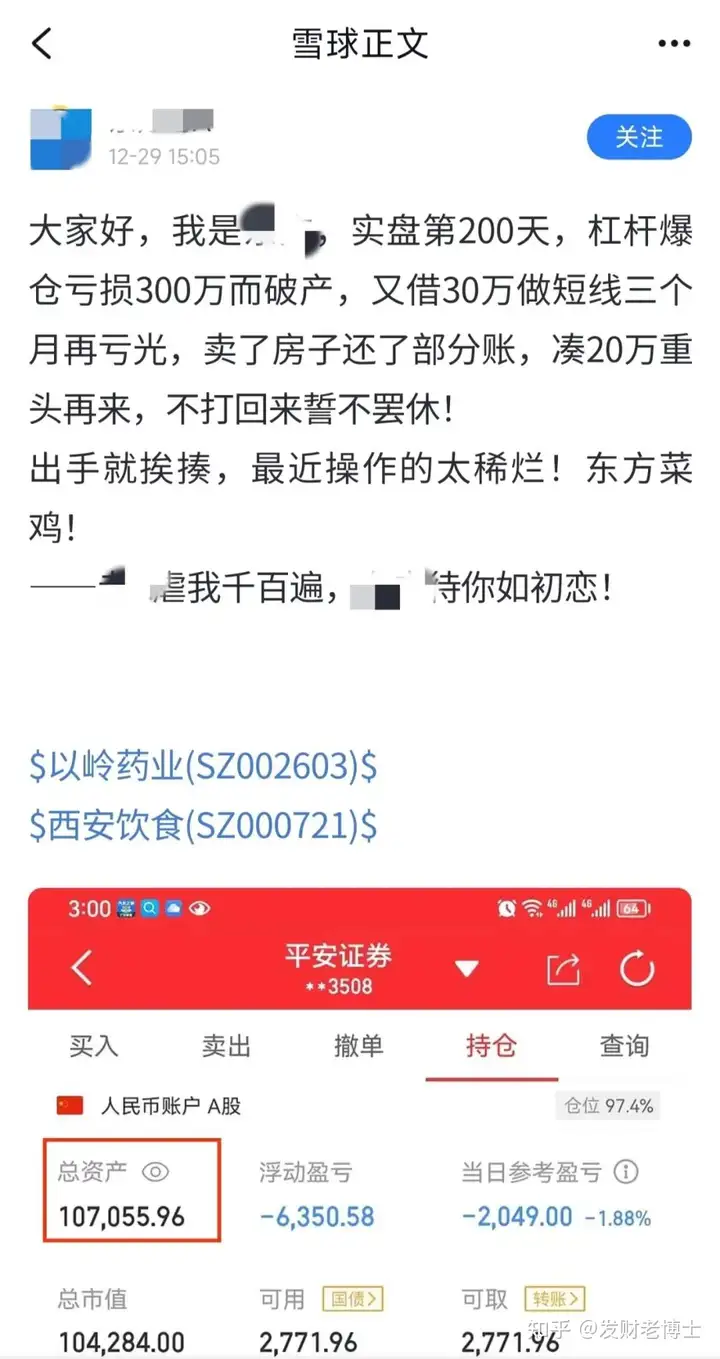Go back from the 雪球正文 page
This screenshot has width=720, height=1359.
pos(42,44)
